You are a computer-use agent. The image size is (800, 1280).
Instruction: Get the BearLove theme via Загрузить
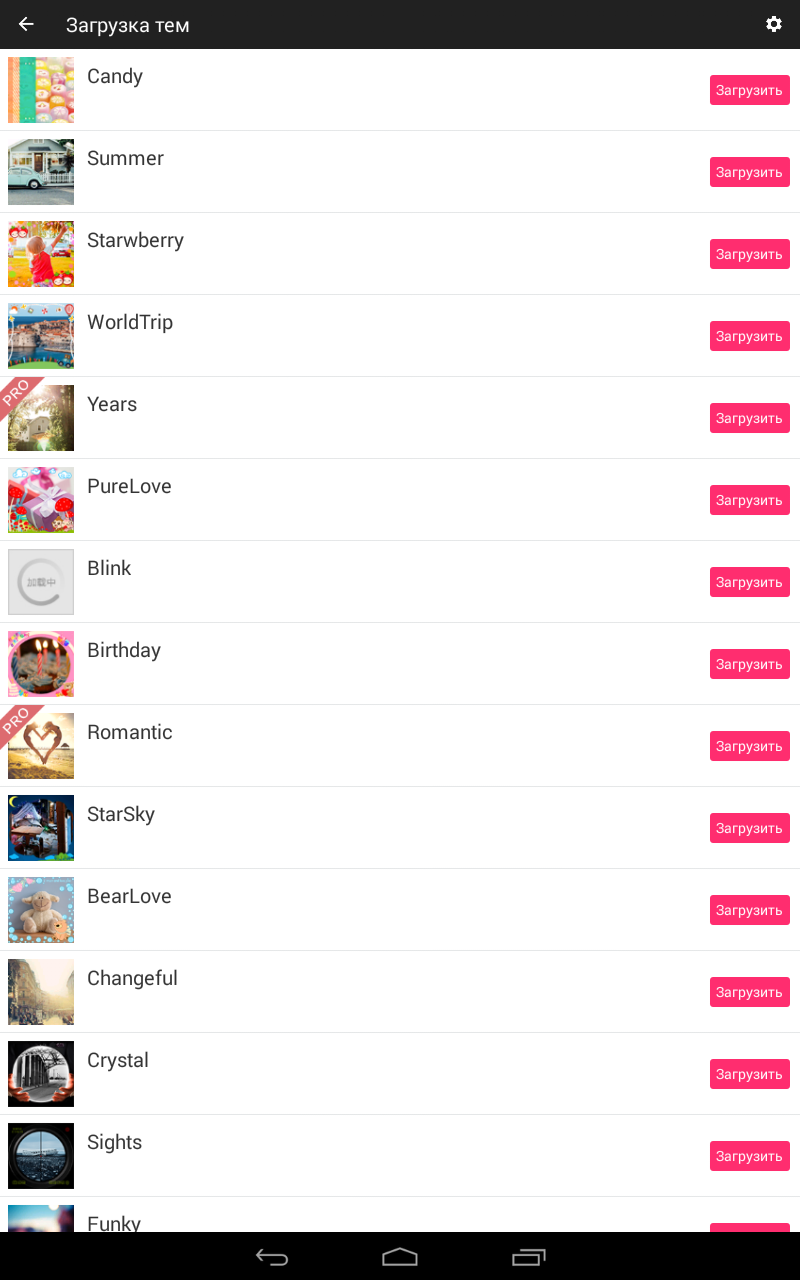point(749,910)
